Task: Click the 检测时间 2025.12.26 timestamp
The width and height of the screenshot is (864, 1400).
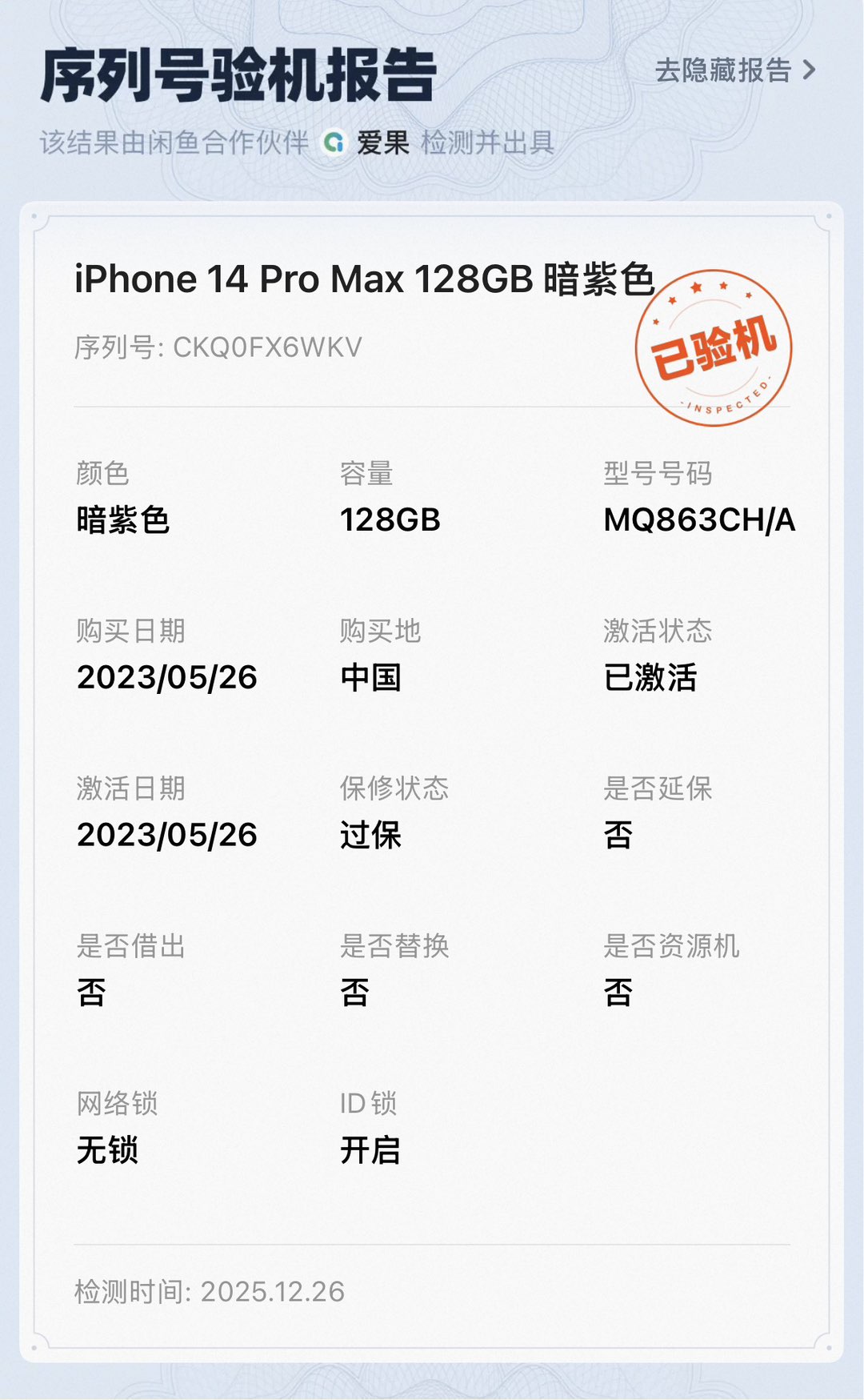Action: pos(206,1291)
